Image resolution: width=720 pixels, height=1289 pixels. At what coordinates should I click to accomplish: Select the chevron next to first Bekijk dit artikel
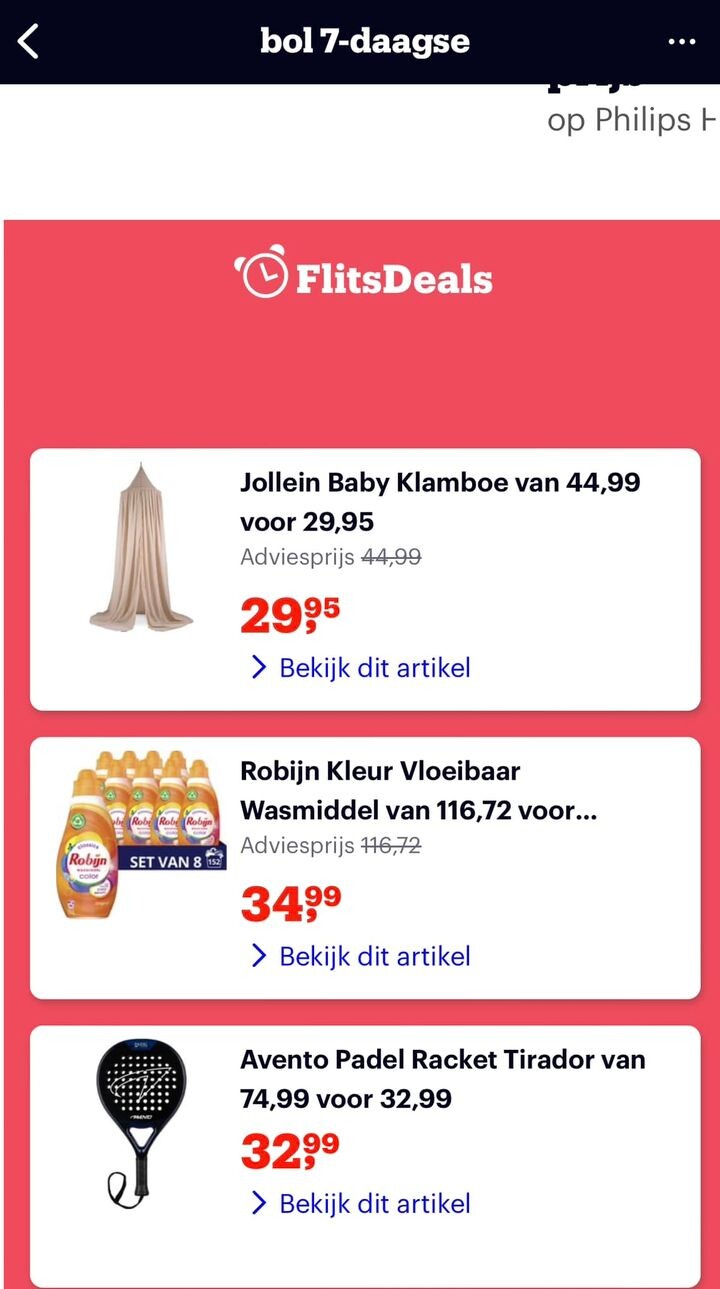point(257,666)
